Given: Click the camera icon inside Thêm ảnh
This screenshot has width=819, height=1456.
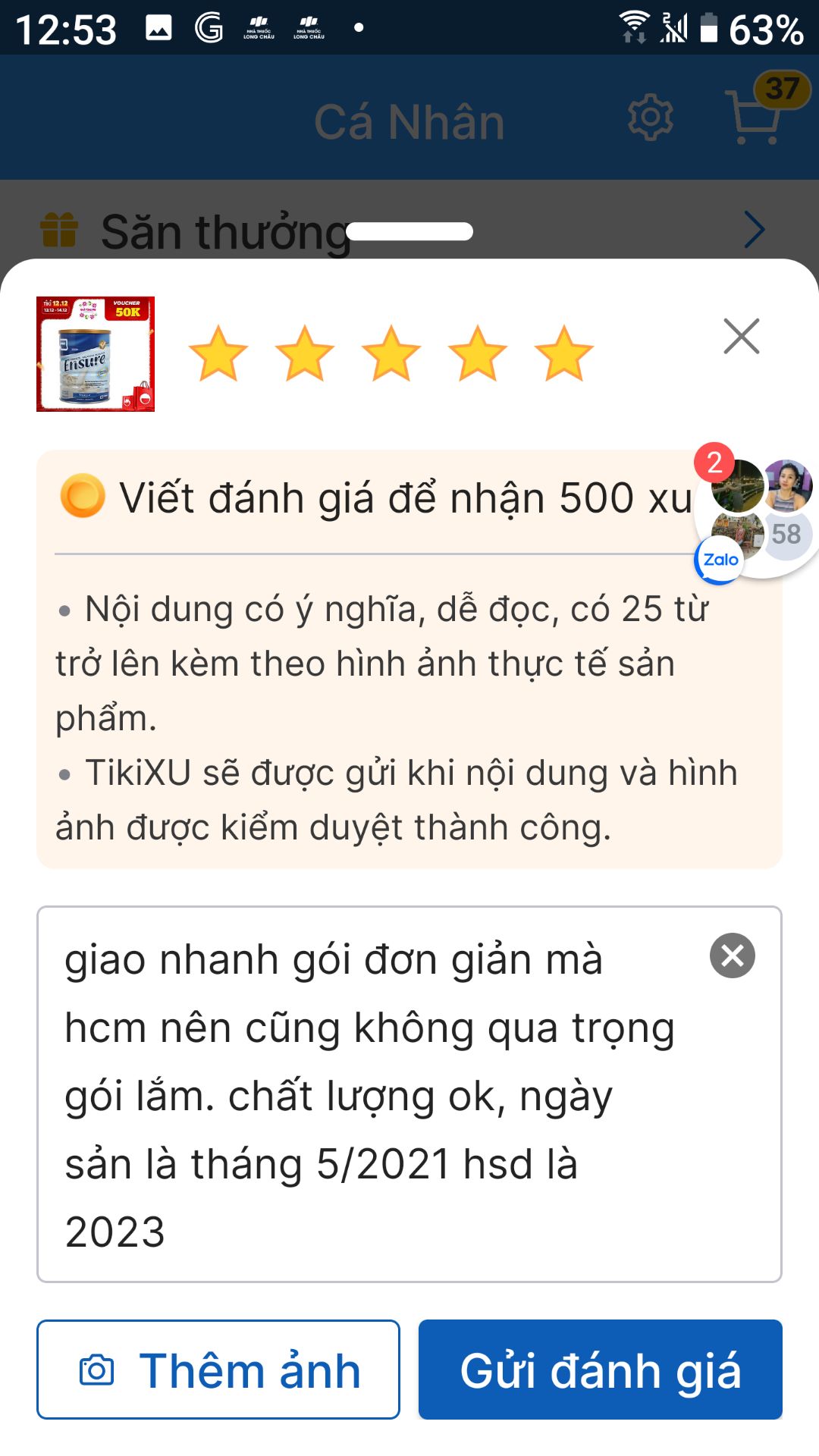Looking at the screenshot, I should click(x=96, y=1369).
